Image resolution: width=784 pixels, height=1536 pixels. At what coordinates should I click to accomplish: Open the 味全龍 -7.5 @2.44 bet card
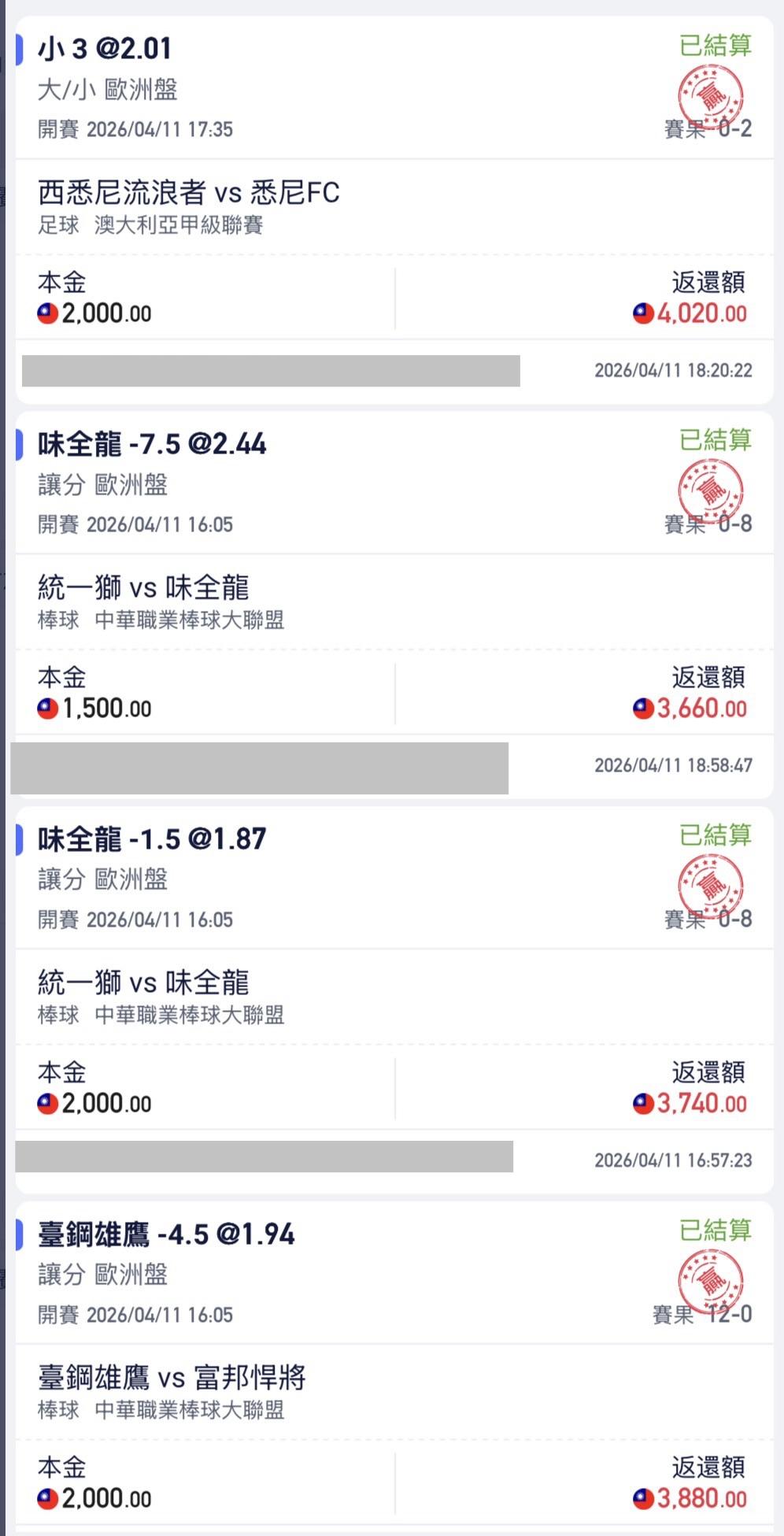(394, 605)
